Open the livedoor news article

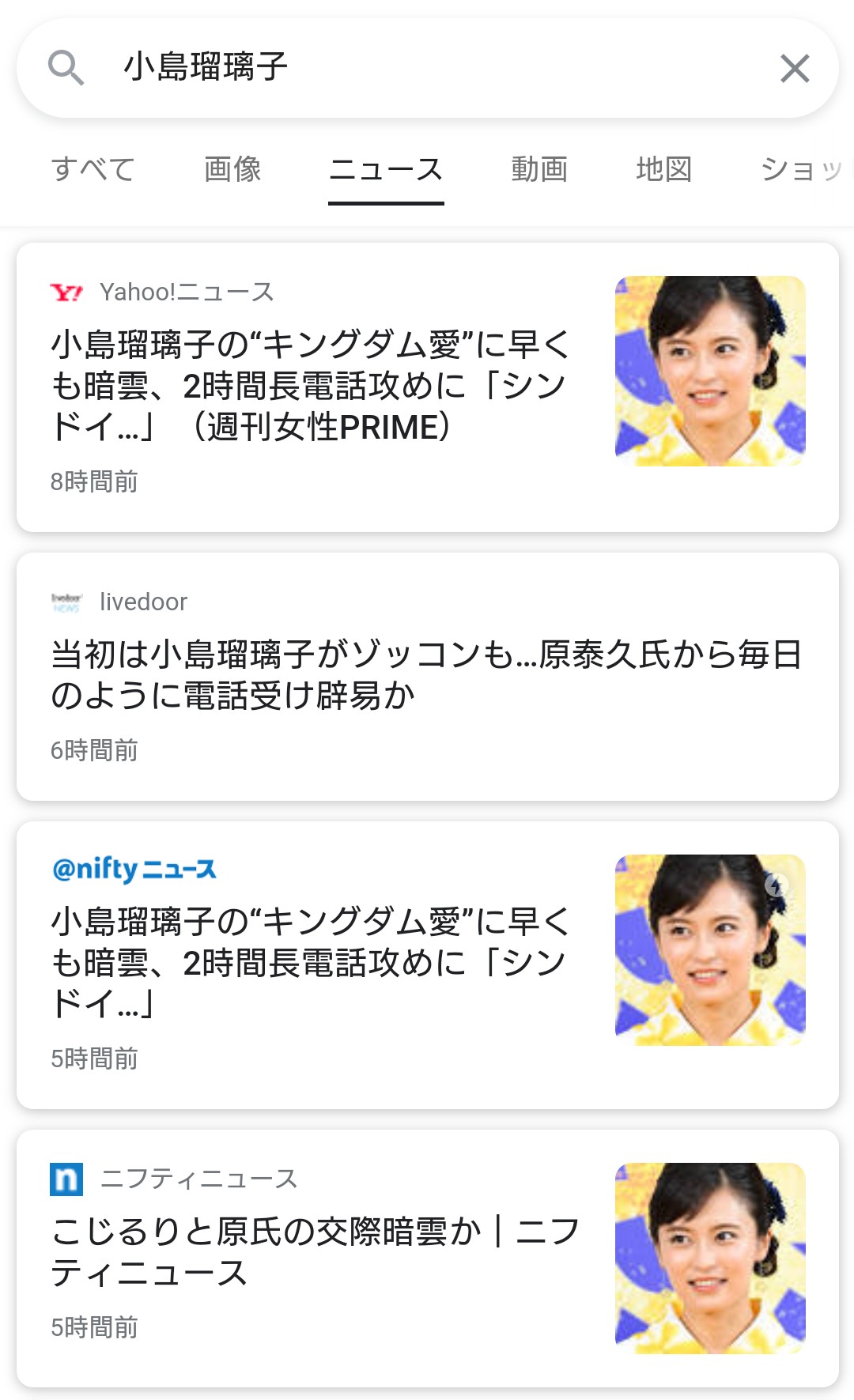pos(427,675)
